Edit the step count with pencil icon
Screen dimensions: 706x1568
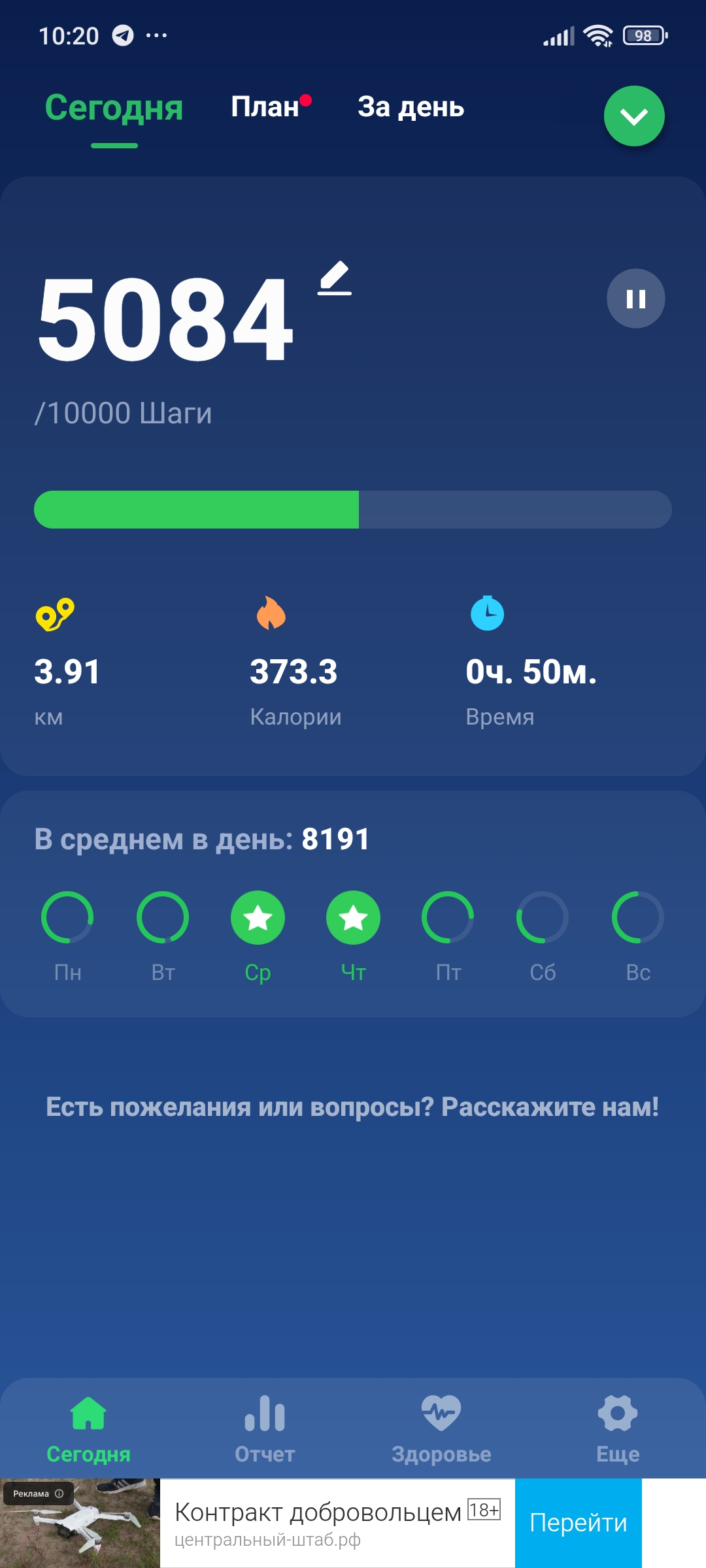(335, 279)
